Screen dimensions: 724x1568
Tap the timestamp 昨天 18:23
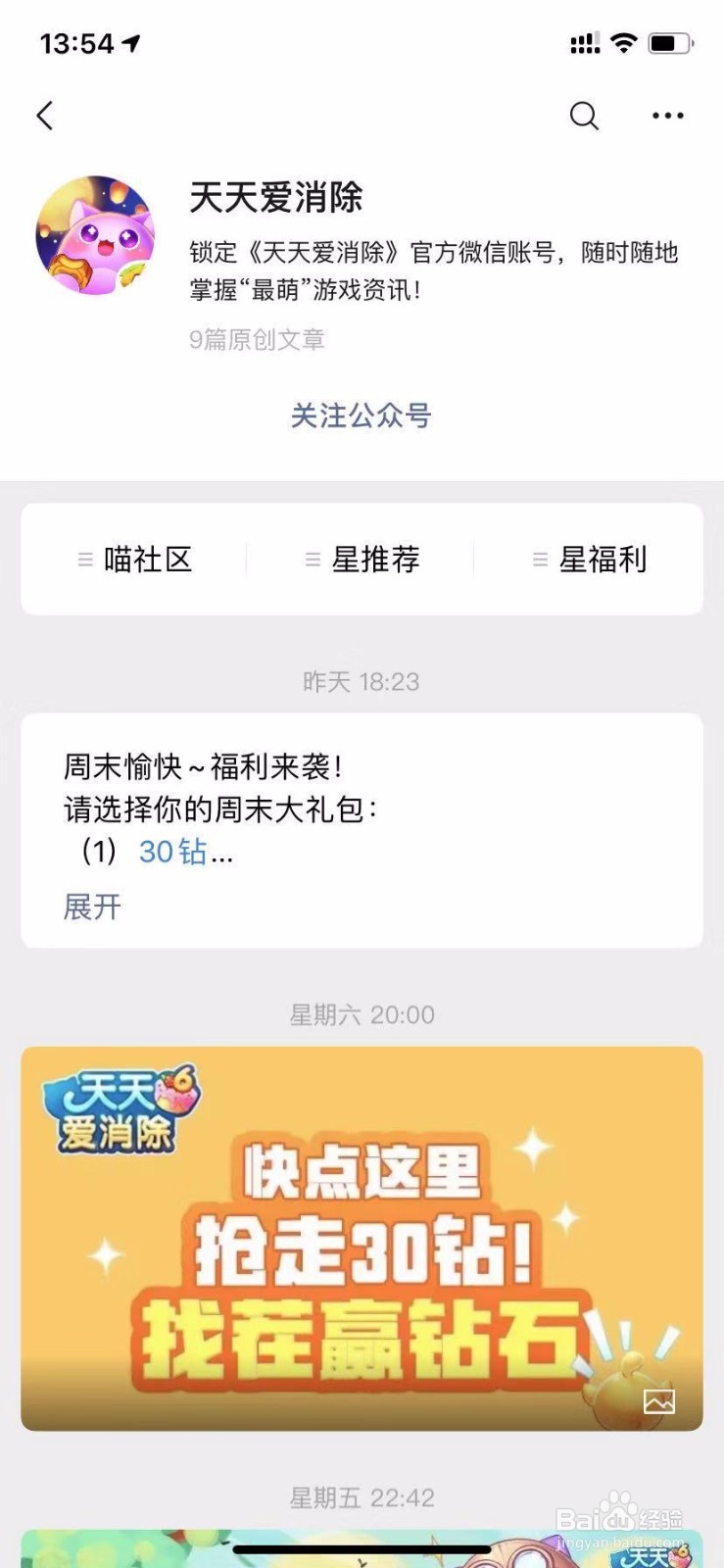[362, 681]
